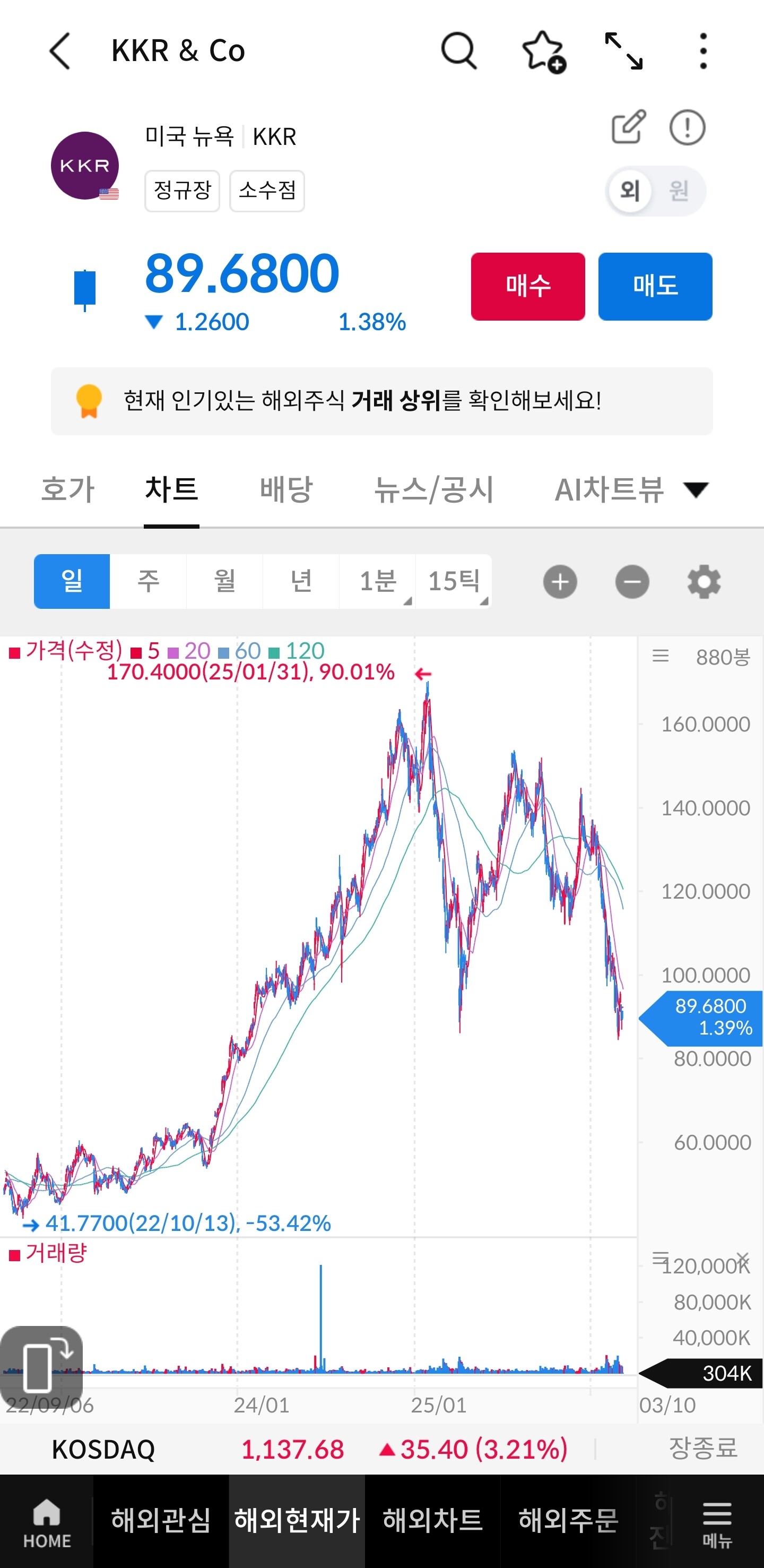Add KKR to favorites with star icon
Image resolution: width=764 pixels, height=1568 pixels.
pyautogui.click(x=544, y=51)
